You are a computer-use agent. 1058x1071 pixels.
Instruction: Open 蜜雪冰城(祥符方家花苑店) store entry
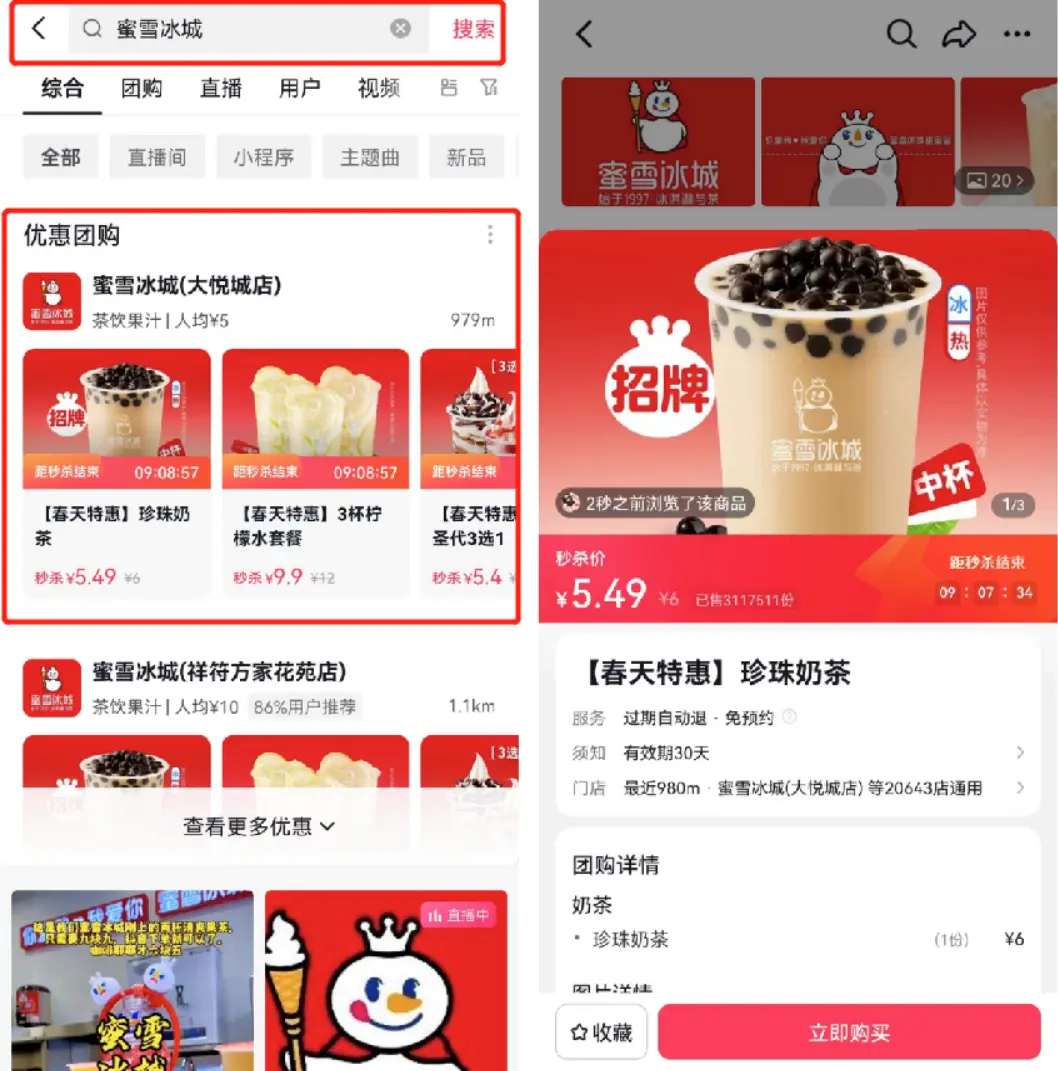click(x=219, y=672)
